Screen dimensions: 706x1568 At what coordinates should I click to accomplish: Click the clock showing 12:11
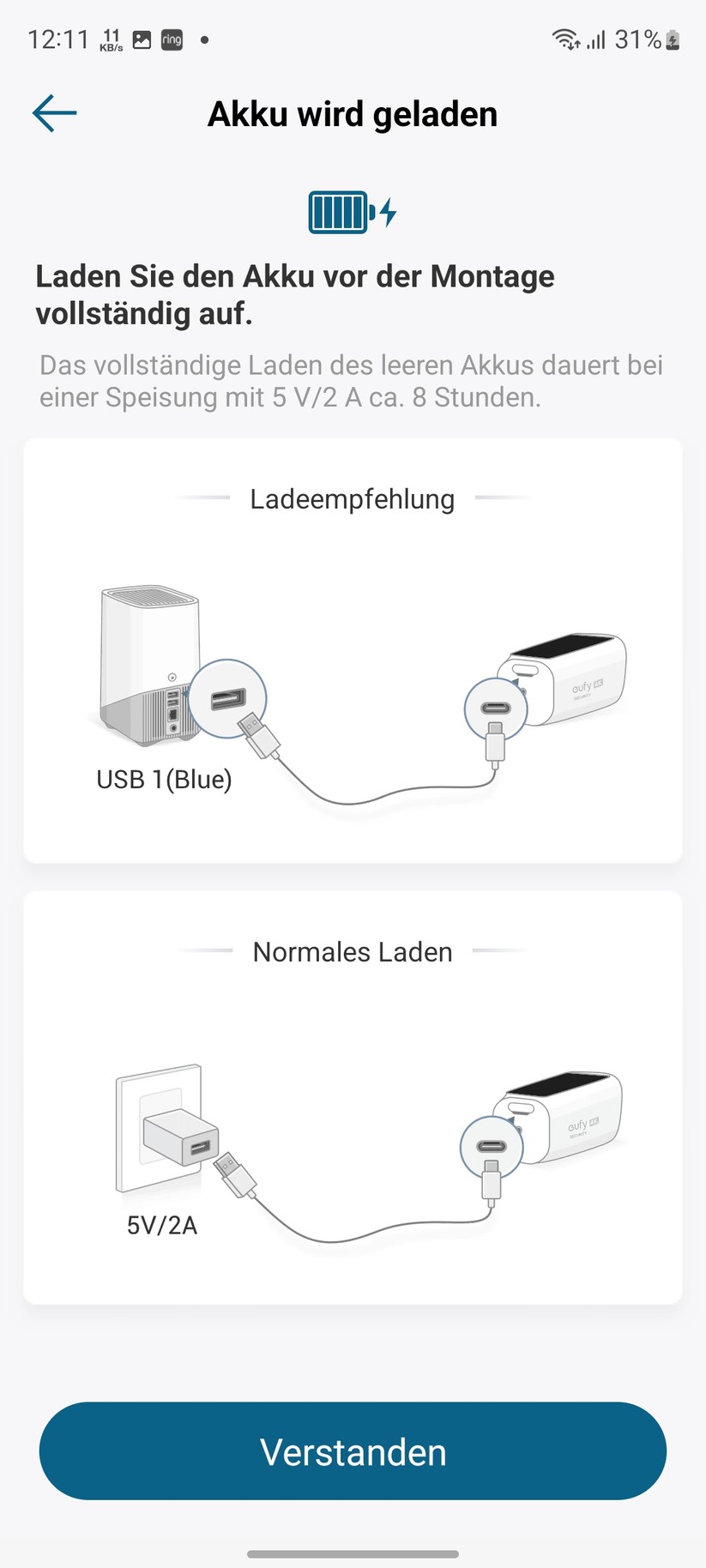pos(58,39)
